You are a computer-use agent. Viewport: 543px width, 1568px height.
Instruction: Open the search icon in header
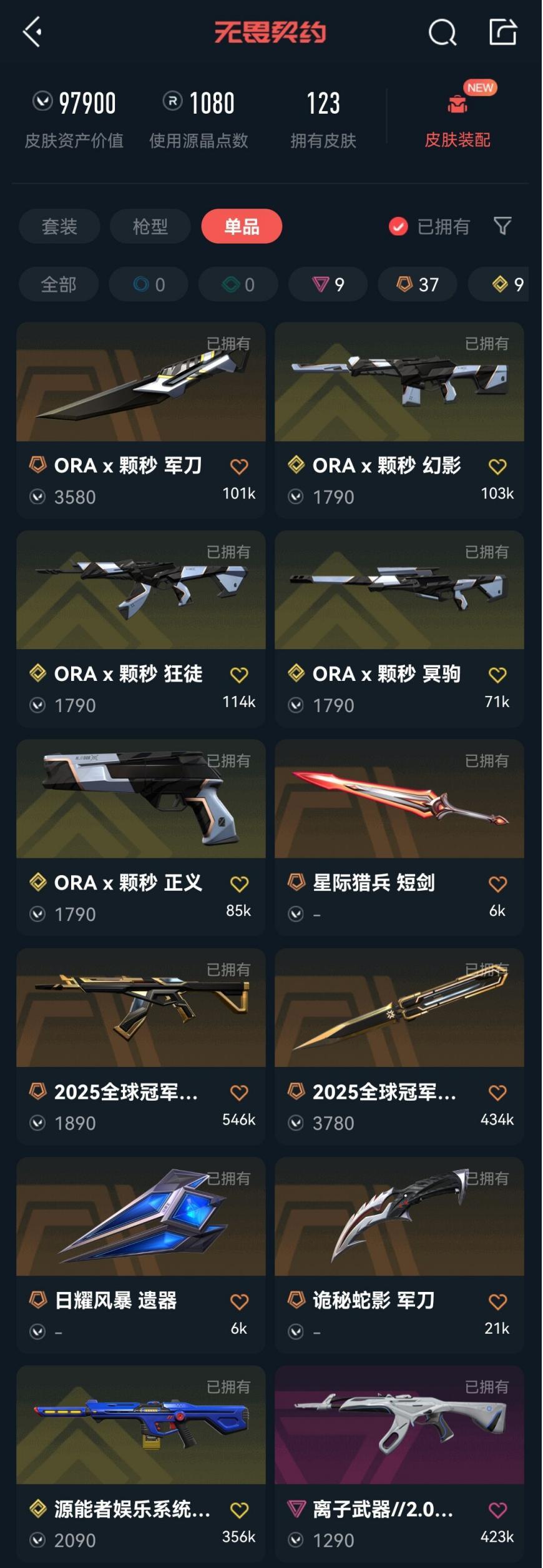pyautogui.click(x=442, y=32)
